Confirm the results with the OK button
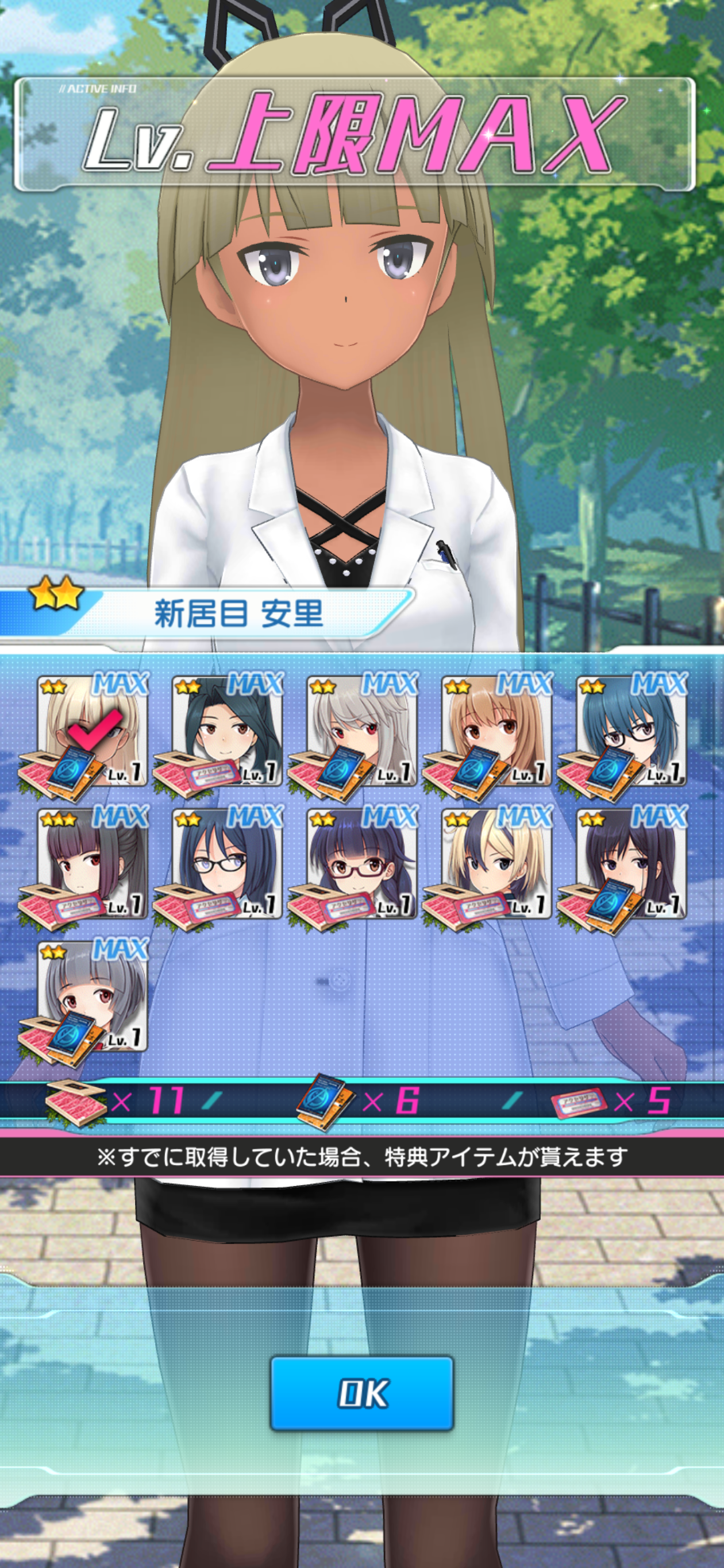 361,1393
